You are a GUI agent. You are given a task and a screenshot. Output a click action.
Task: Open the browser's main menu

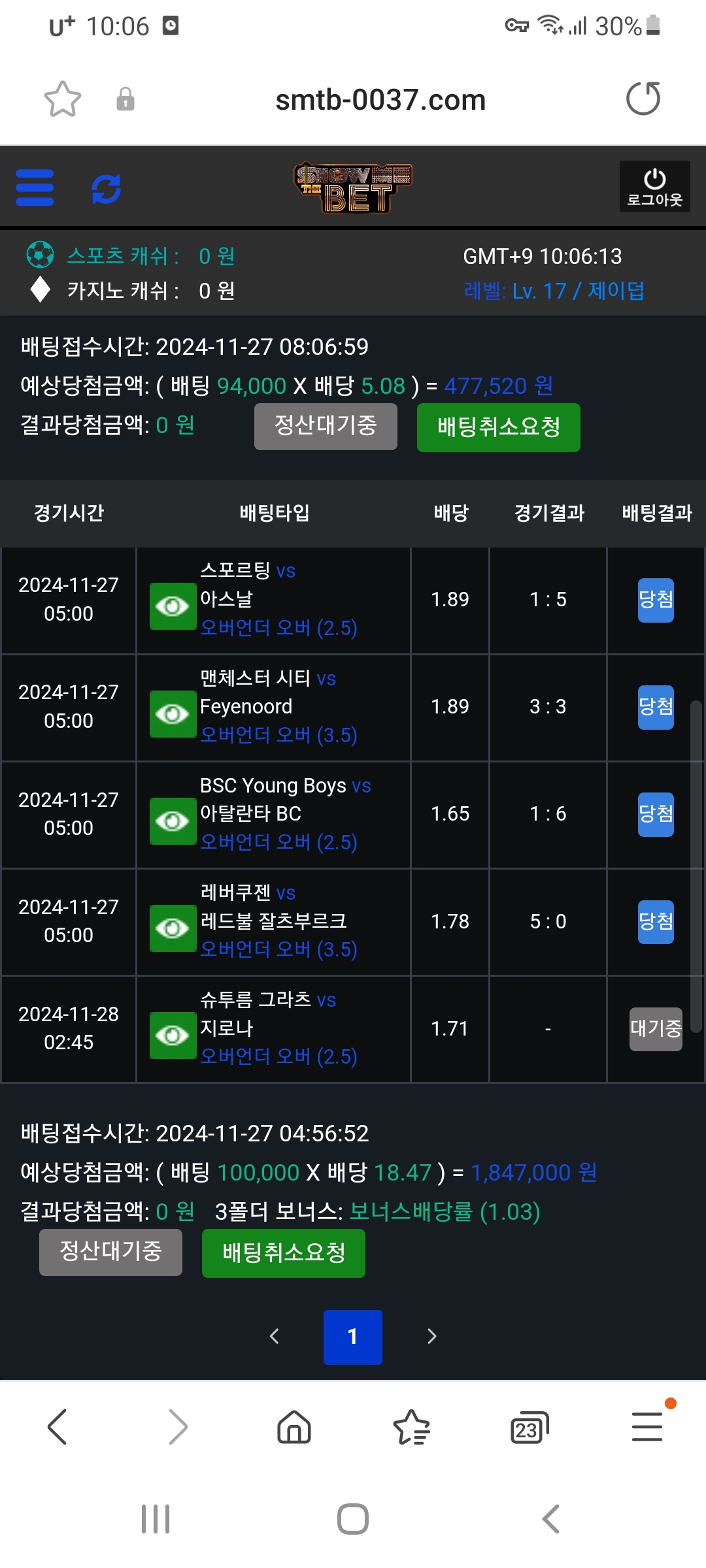[x=647, y=1427]
